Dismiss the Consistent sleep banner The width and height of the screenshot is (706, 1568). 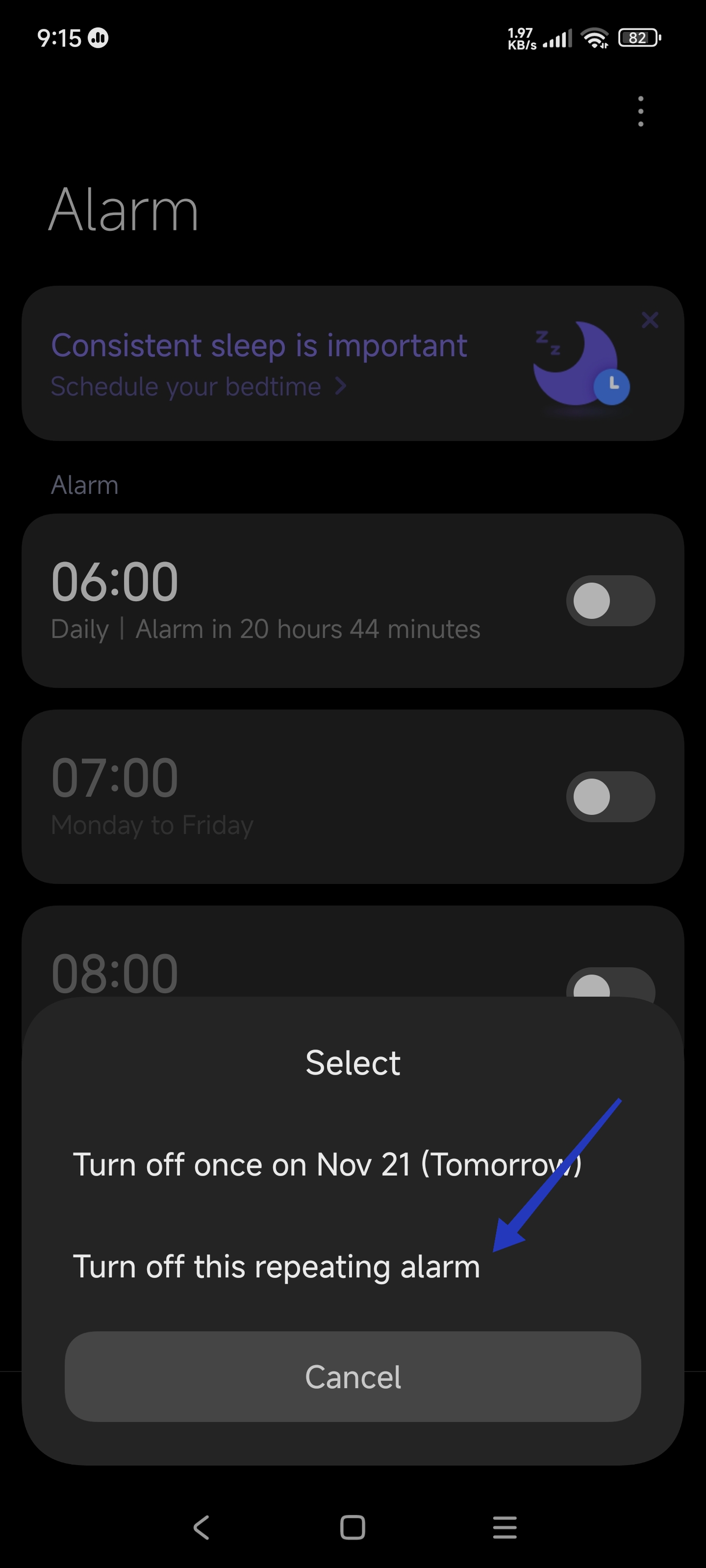650,320
